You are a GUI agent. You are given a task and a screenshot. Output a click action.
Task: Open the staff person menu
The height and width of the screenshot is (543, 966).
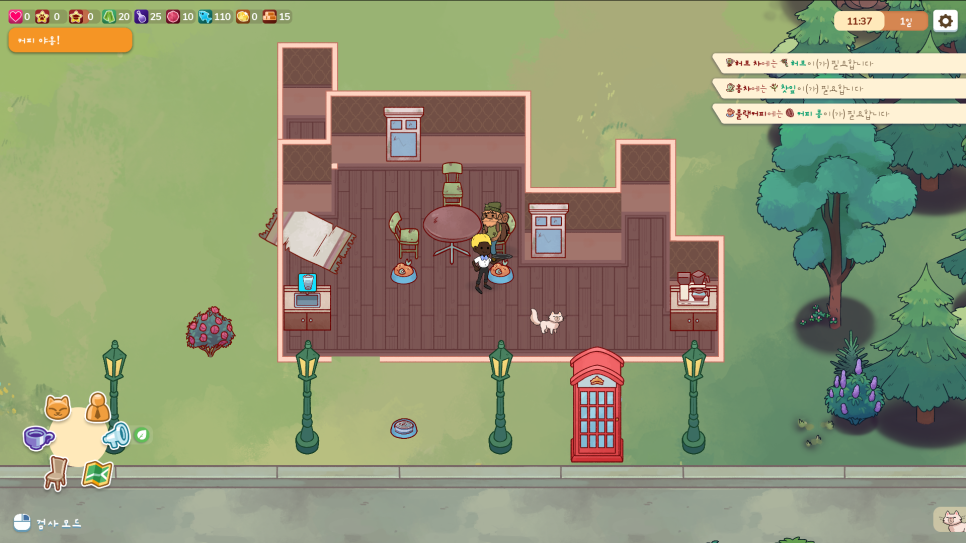(x=97, y=407)
